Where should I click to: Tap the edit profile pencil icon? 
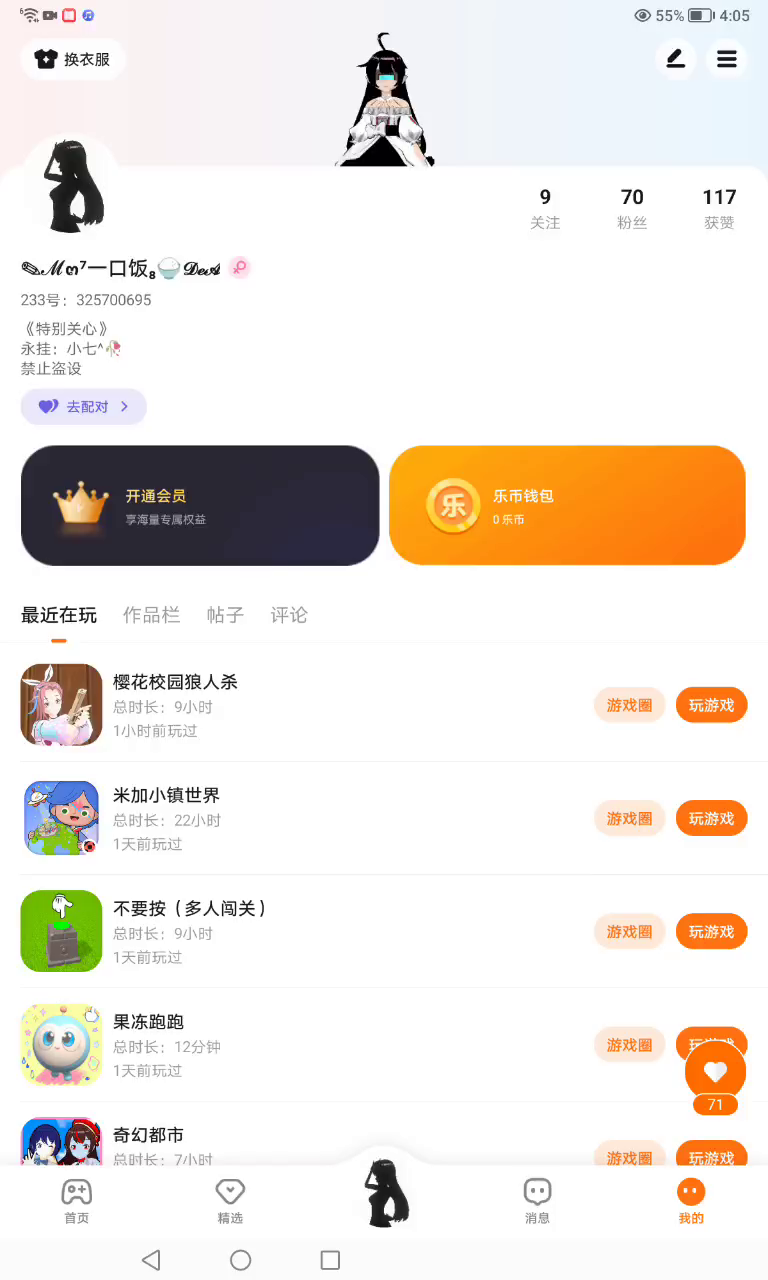(676, 59)
